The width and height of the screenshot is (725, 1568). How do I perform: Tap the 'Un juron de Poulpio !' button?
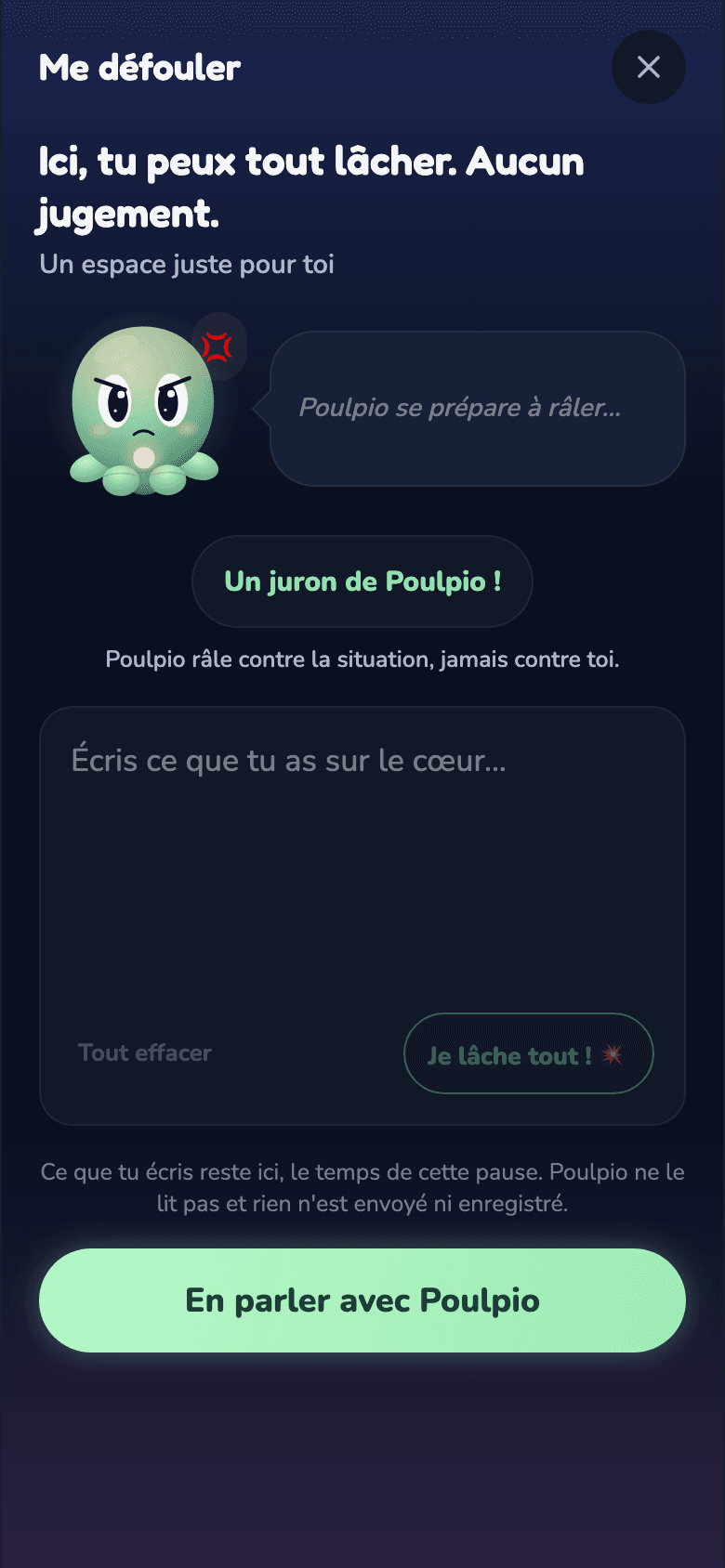pyautogui.click(x=362, y=581)
